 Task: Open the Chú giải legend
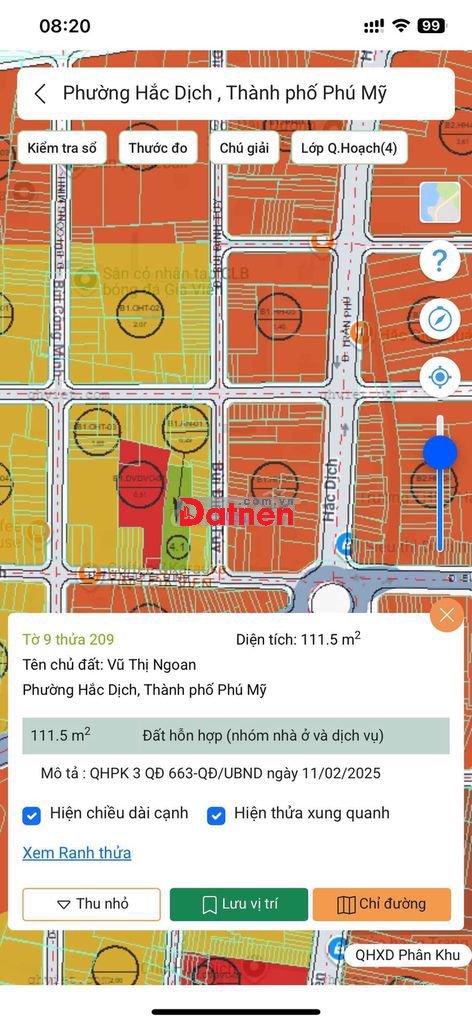pyautogui.click(x=244, y=148)
